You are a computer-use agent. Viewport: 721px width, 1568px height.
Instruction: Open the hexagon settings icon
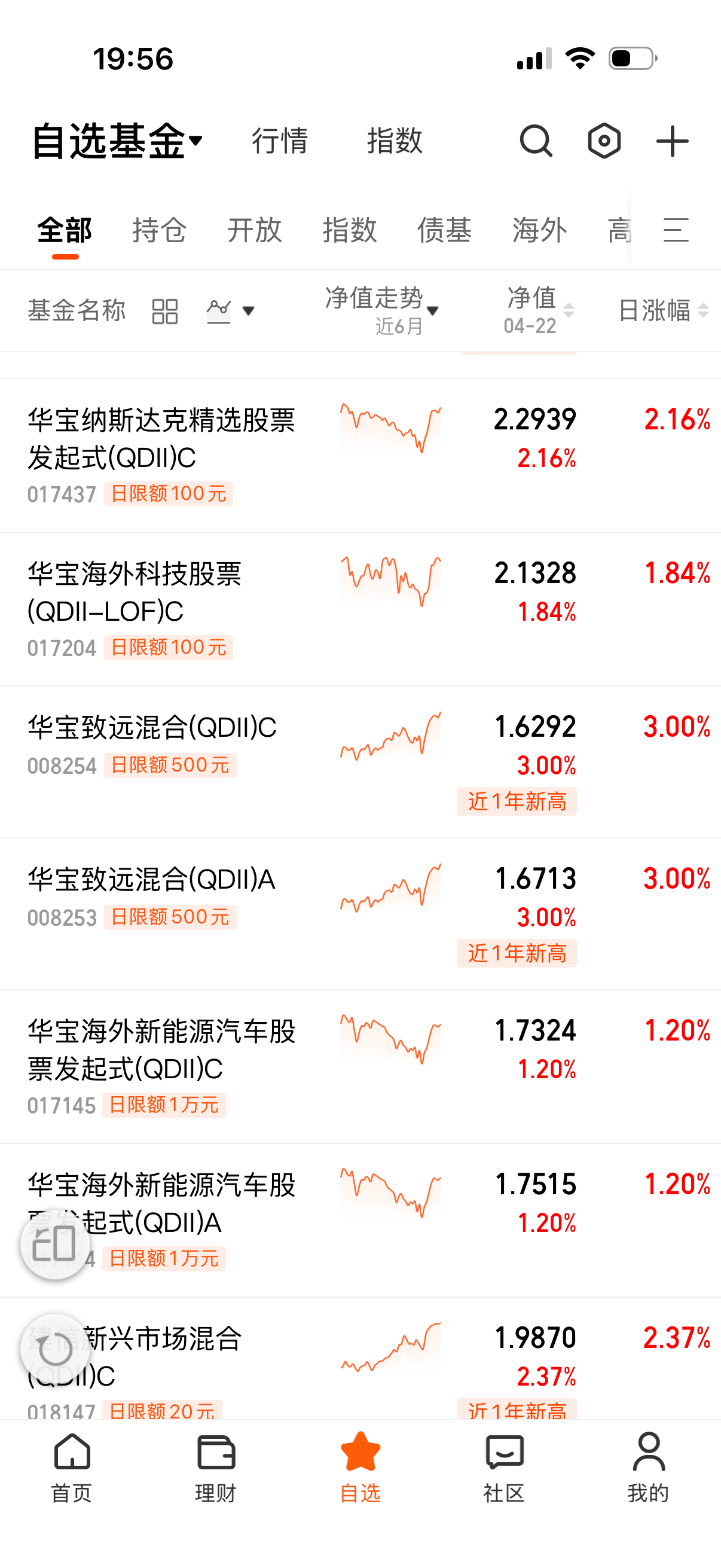(604, 141)
